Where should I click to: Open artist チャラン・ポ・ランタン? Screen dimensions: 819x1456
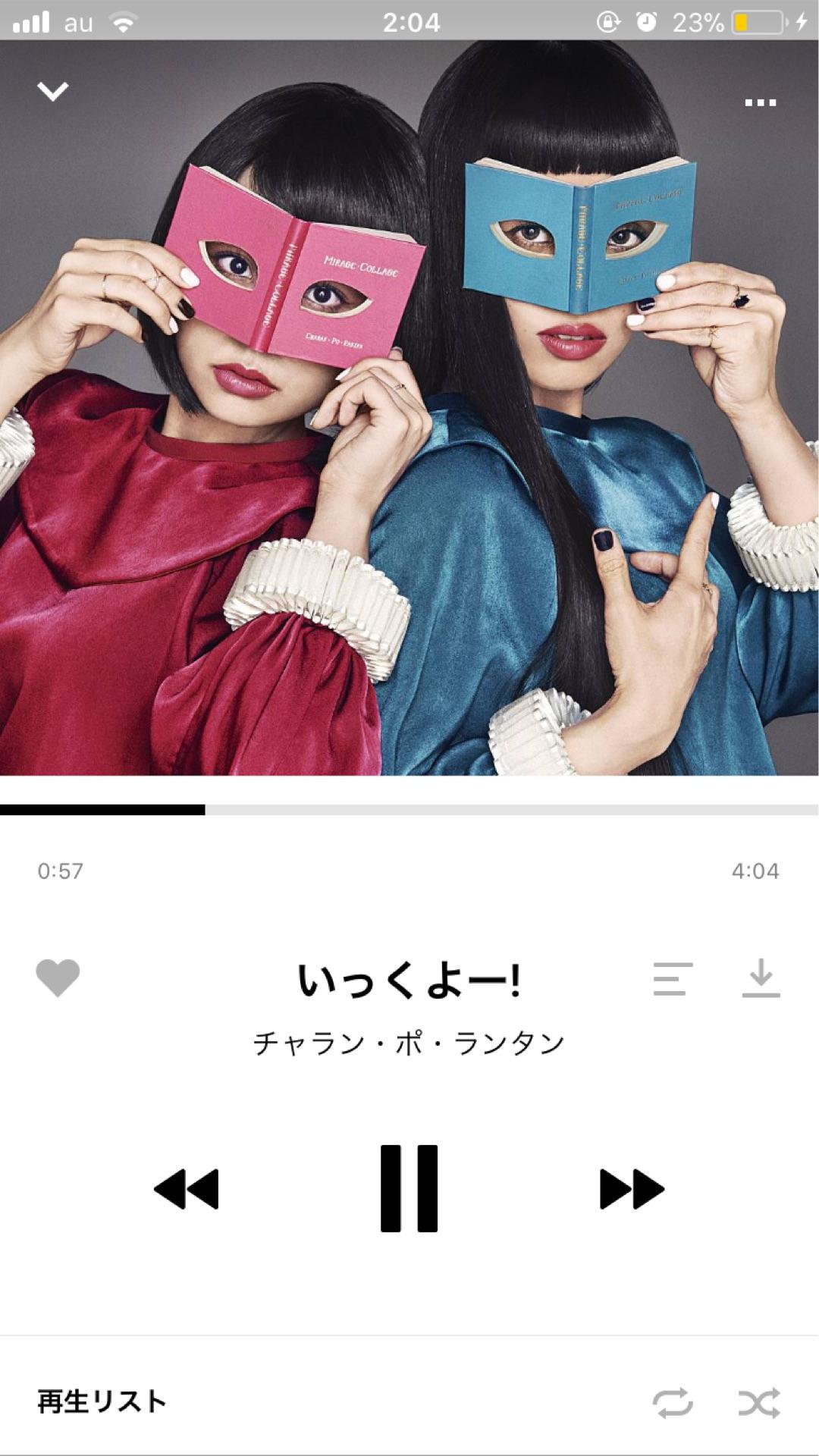(x=409, y=1043)
